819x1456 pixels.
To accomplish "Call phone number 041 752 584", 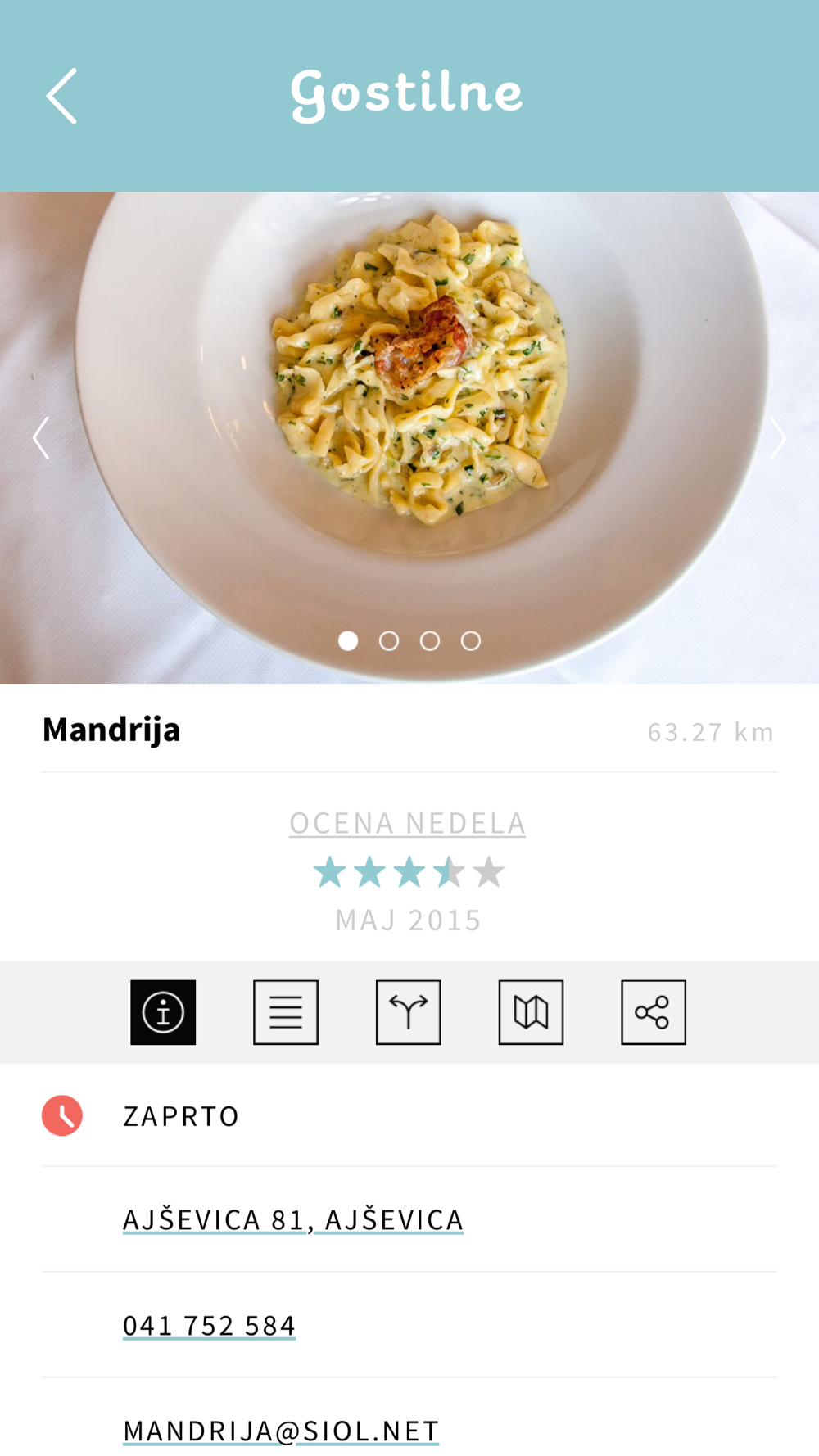I will click(x=209, y=1325).
